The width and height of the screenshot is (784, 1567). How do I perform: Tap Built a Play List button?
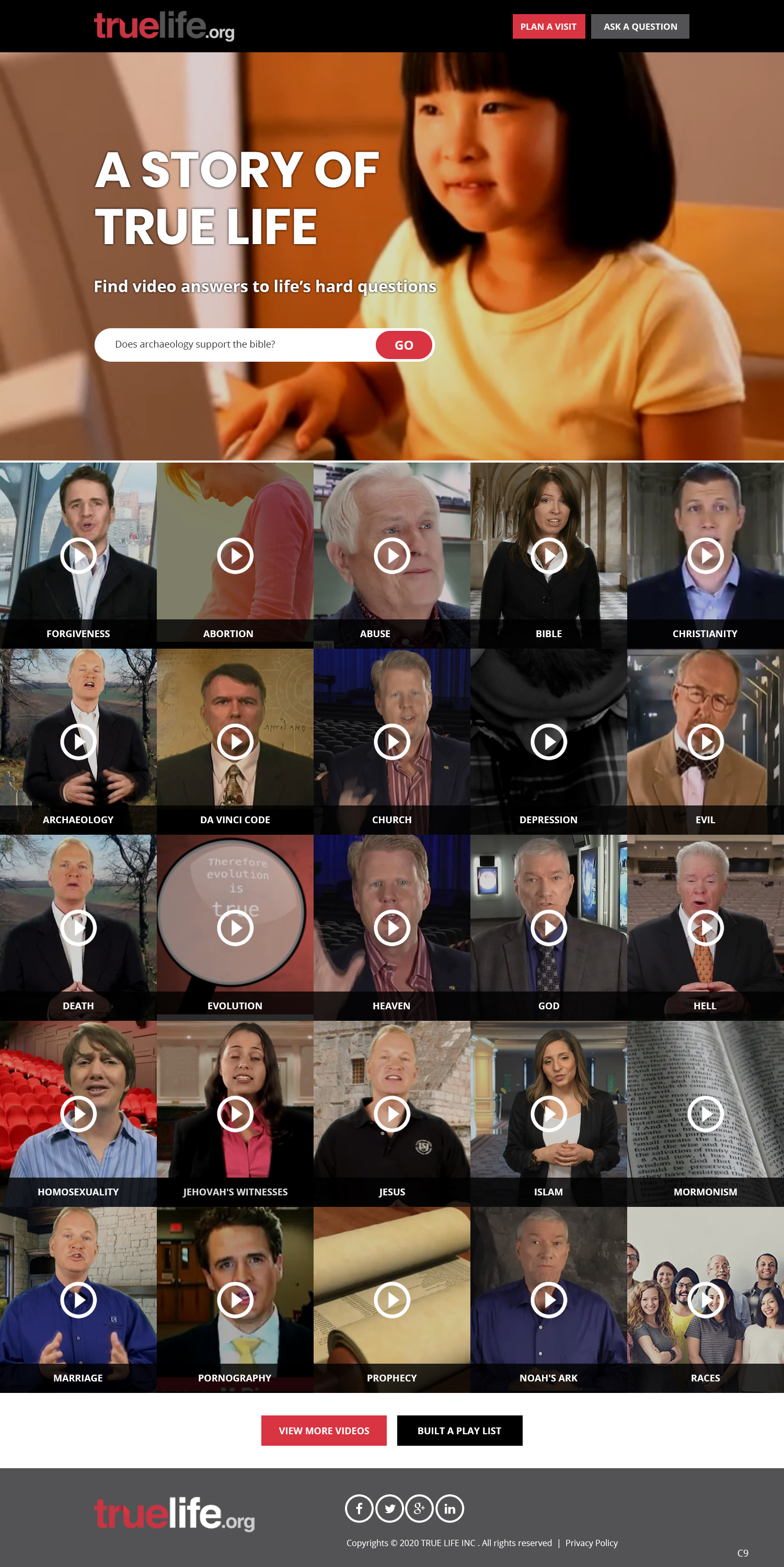coord(459,1430)
